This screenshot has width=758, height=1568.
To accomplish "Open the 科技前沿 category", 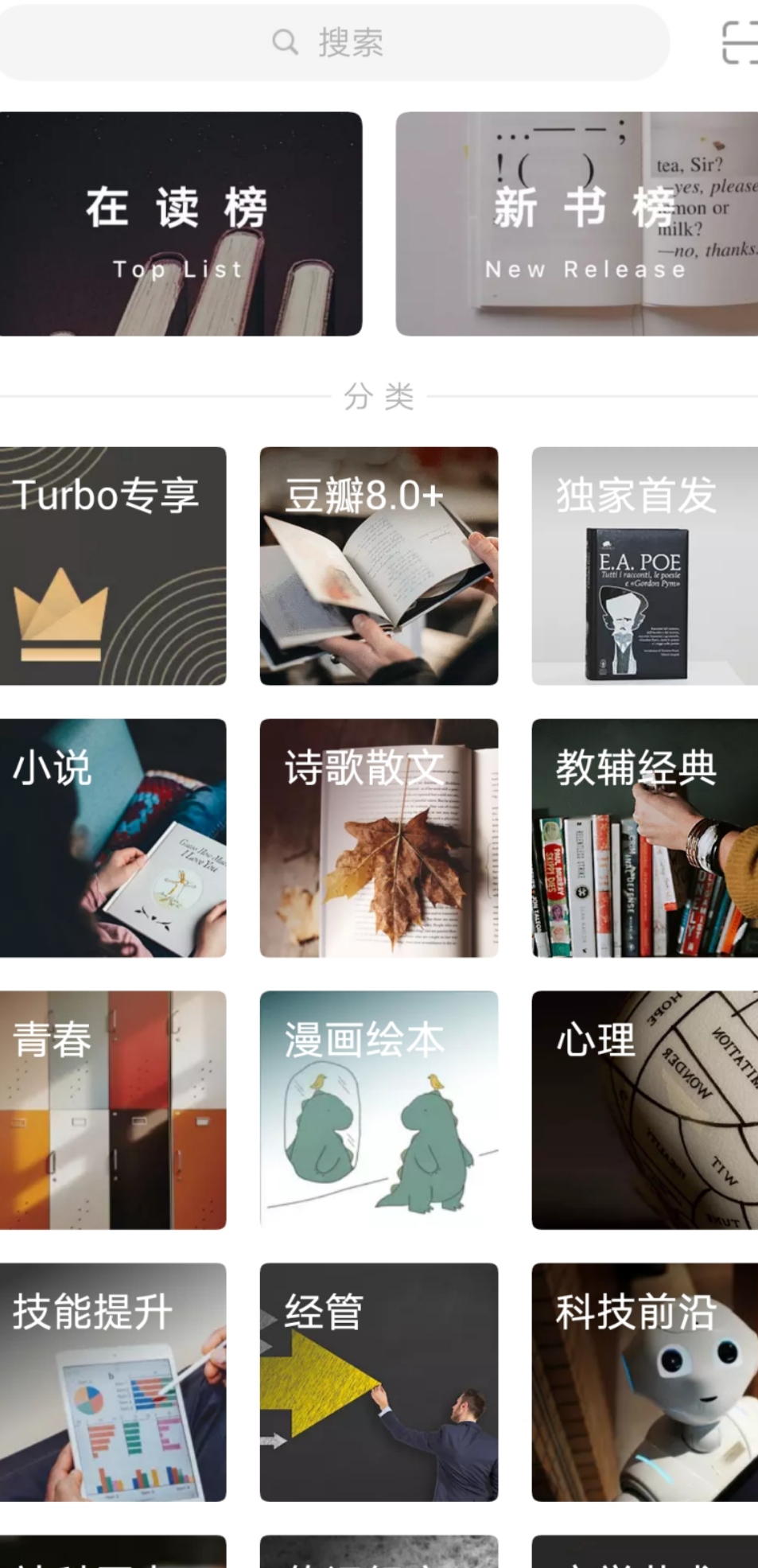I will [x=644, y=1382].
